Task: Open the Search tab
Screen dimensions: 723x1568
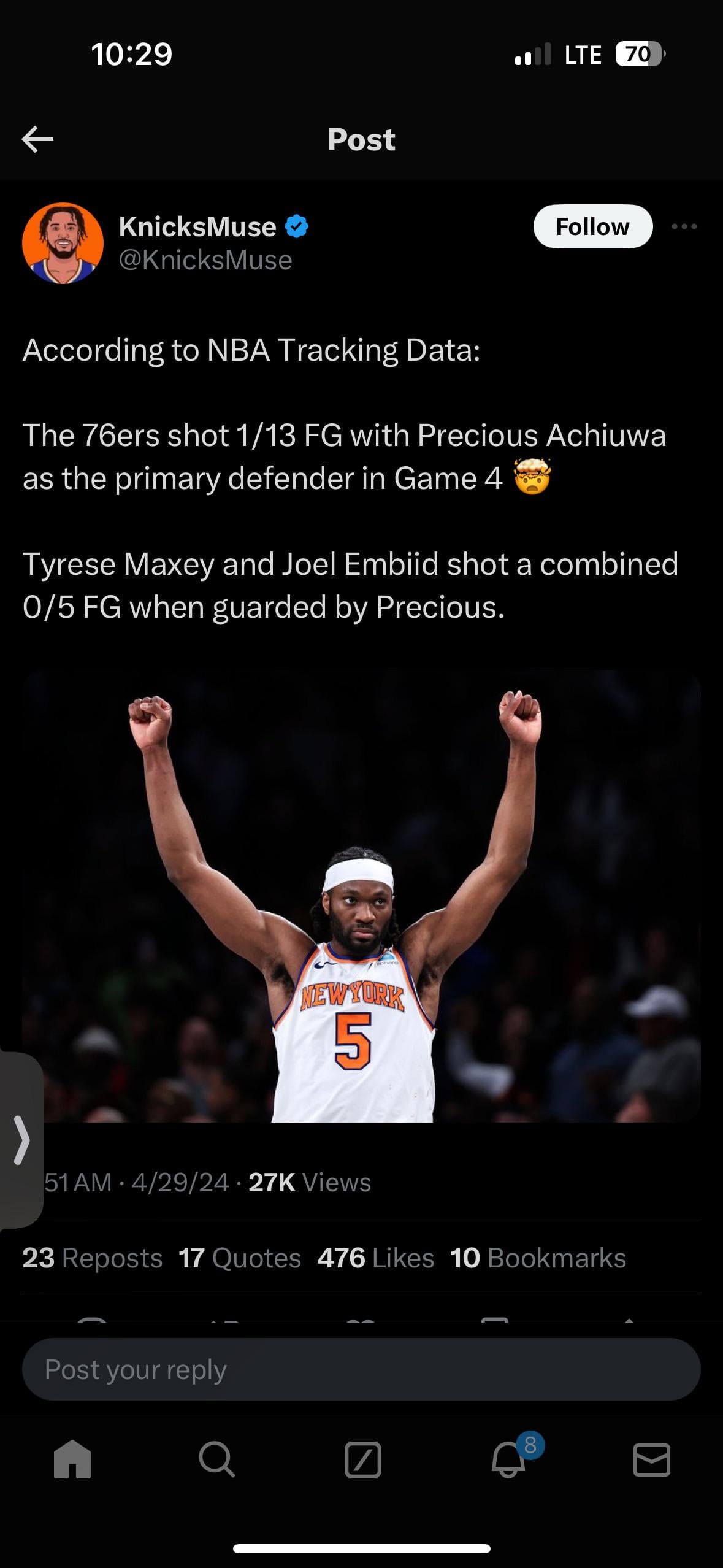Action: pyautogui.click(x=216, y=1459)
